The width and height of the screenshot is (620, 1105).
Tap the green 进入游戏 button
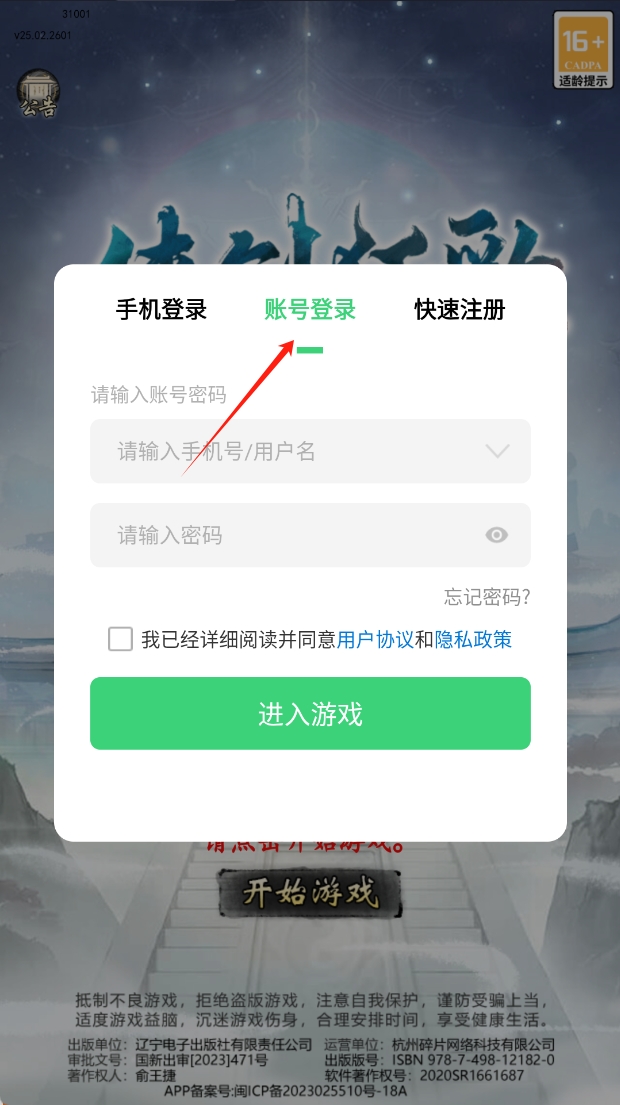coord(310,714)
